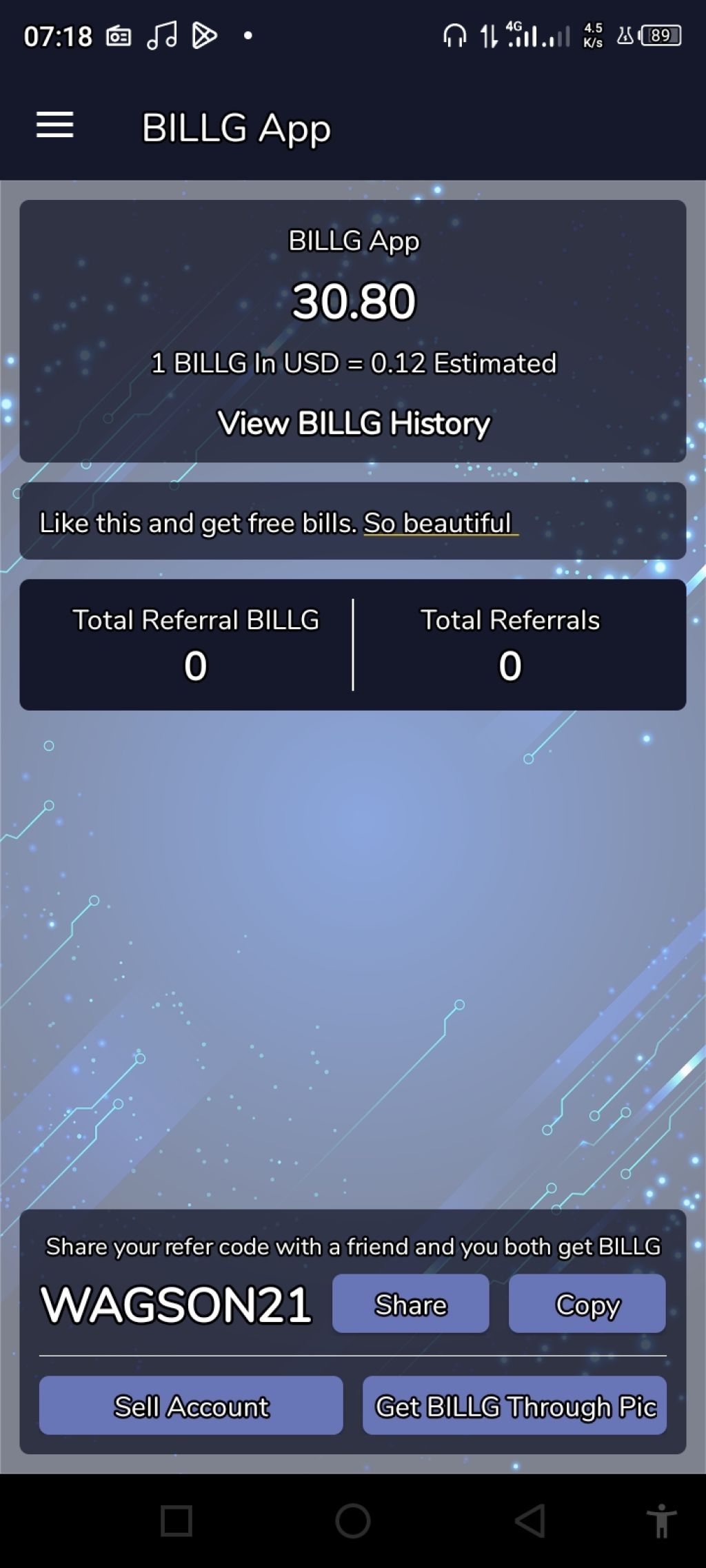This screenshot has width=706, height=1568.
Task: Open the 'So beautiful' link
Action: tap(438, 523)
